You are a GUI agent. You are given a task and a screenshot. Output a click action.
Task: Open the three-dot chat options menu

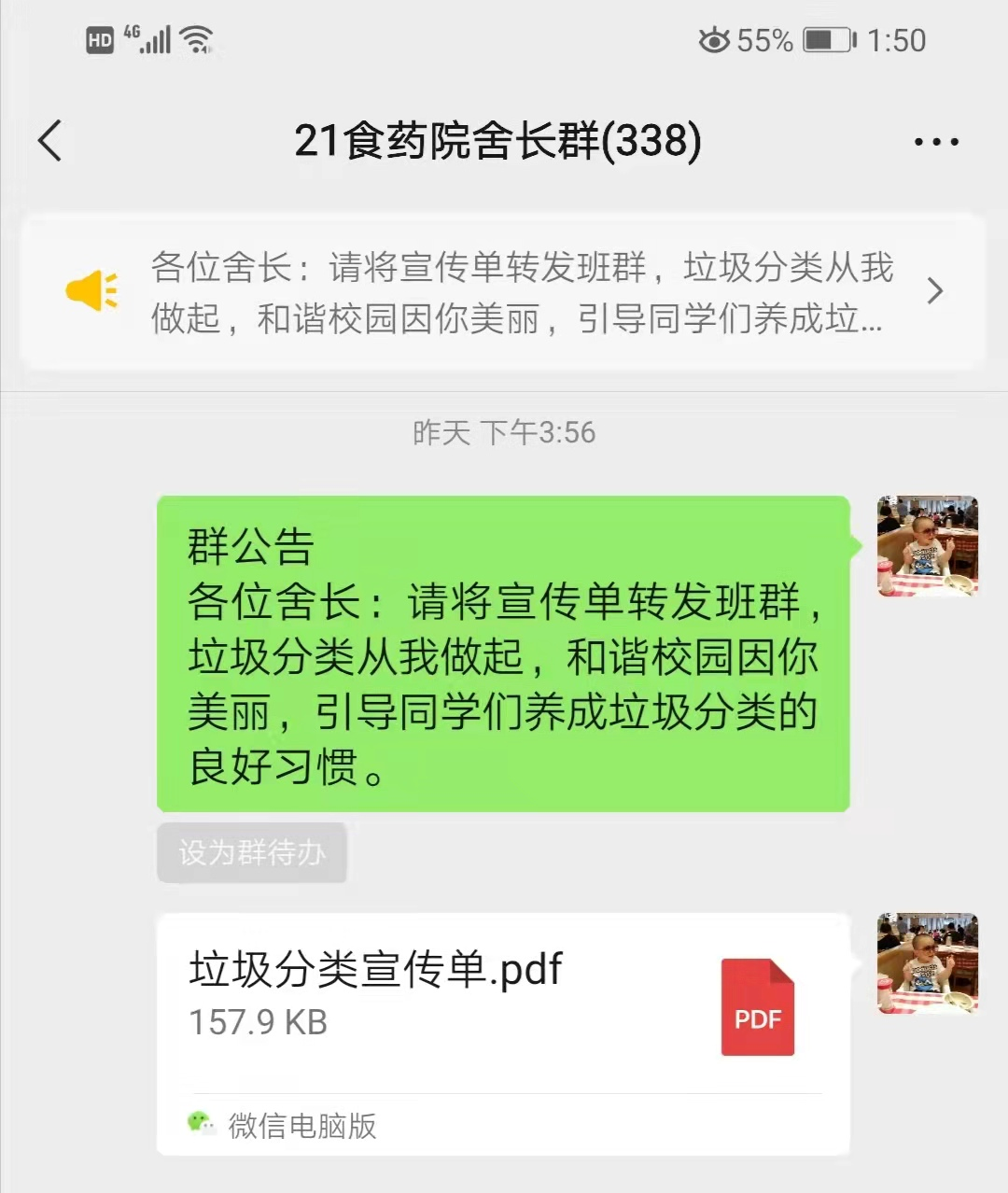pos(935,142)
